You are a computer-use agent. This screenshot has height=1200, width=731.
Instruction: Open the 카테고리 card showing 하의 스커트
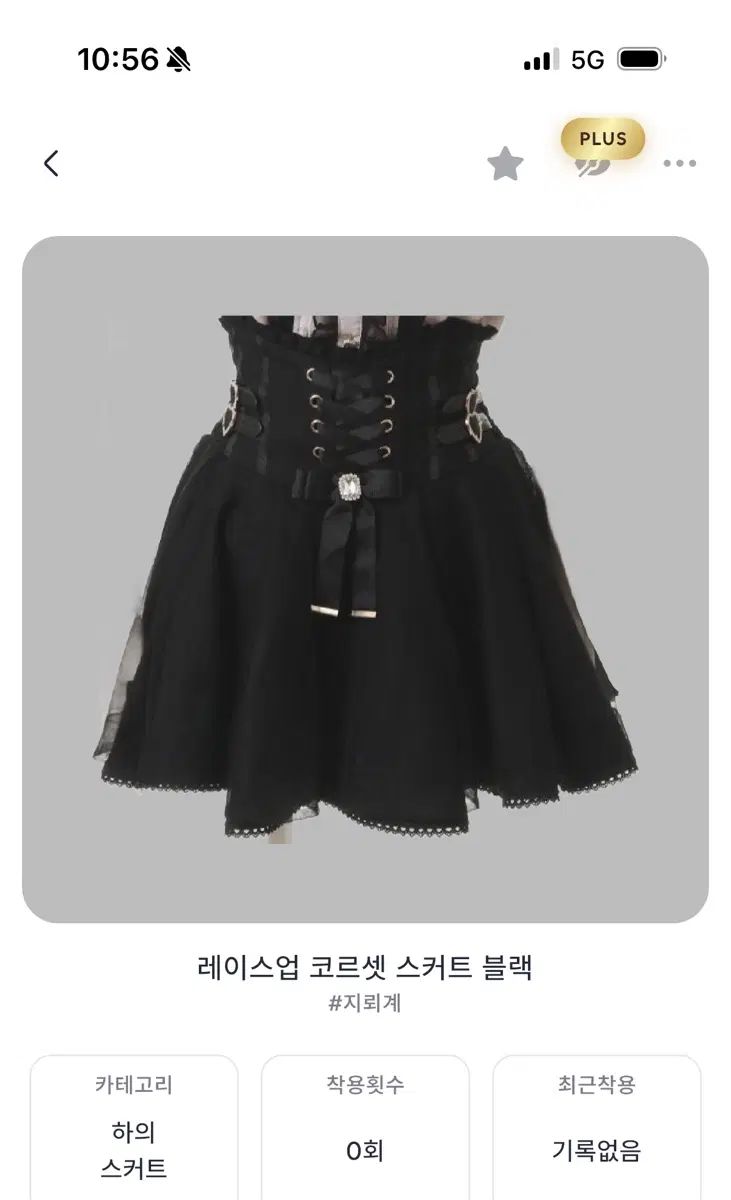pyautogui.click(x=134, y=1127)
